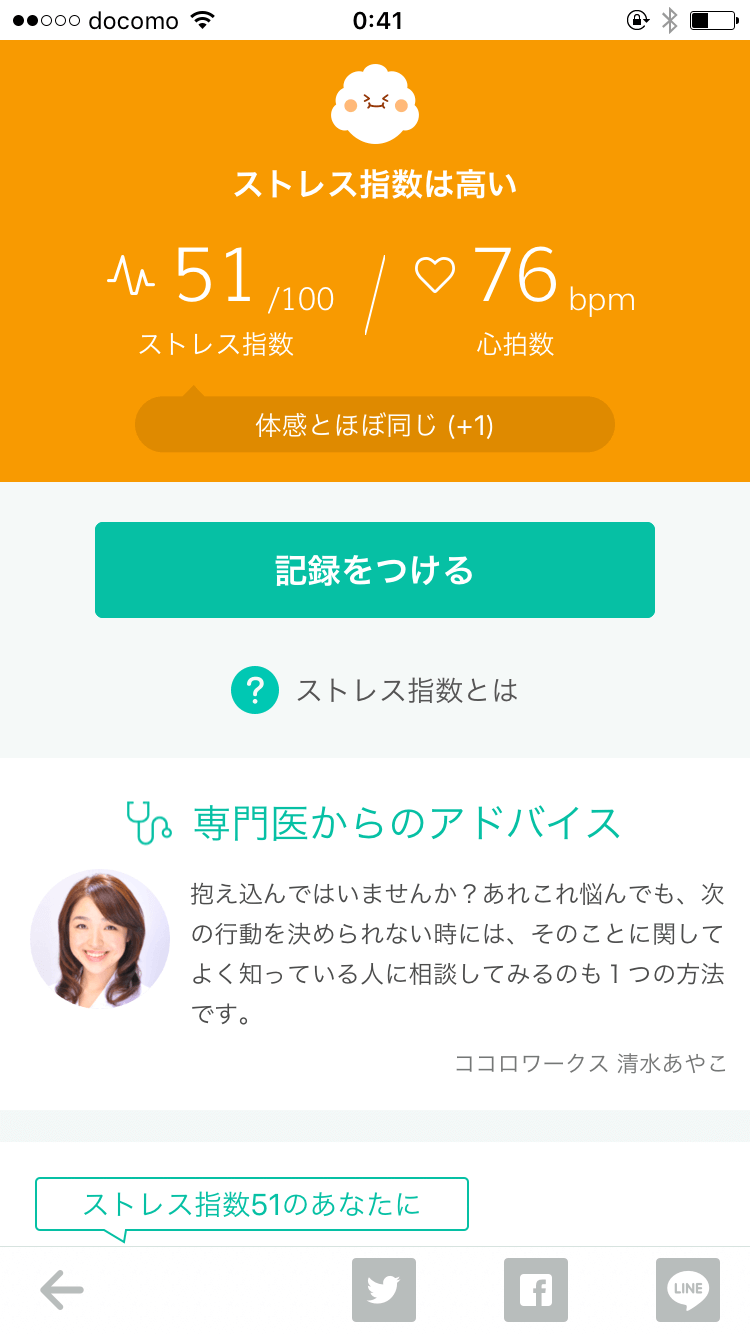Image resolution: width=750 pixels, height=1334 pixels.
Task: Go back with the arrow icon
Action: click(x=62, y=1290)
